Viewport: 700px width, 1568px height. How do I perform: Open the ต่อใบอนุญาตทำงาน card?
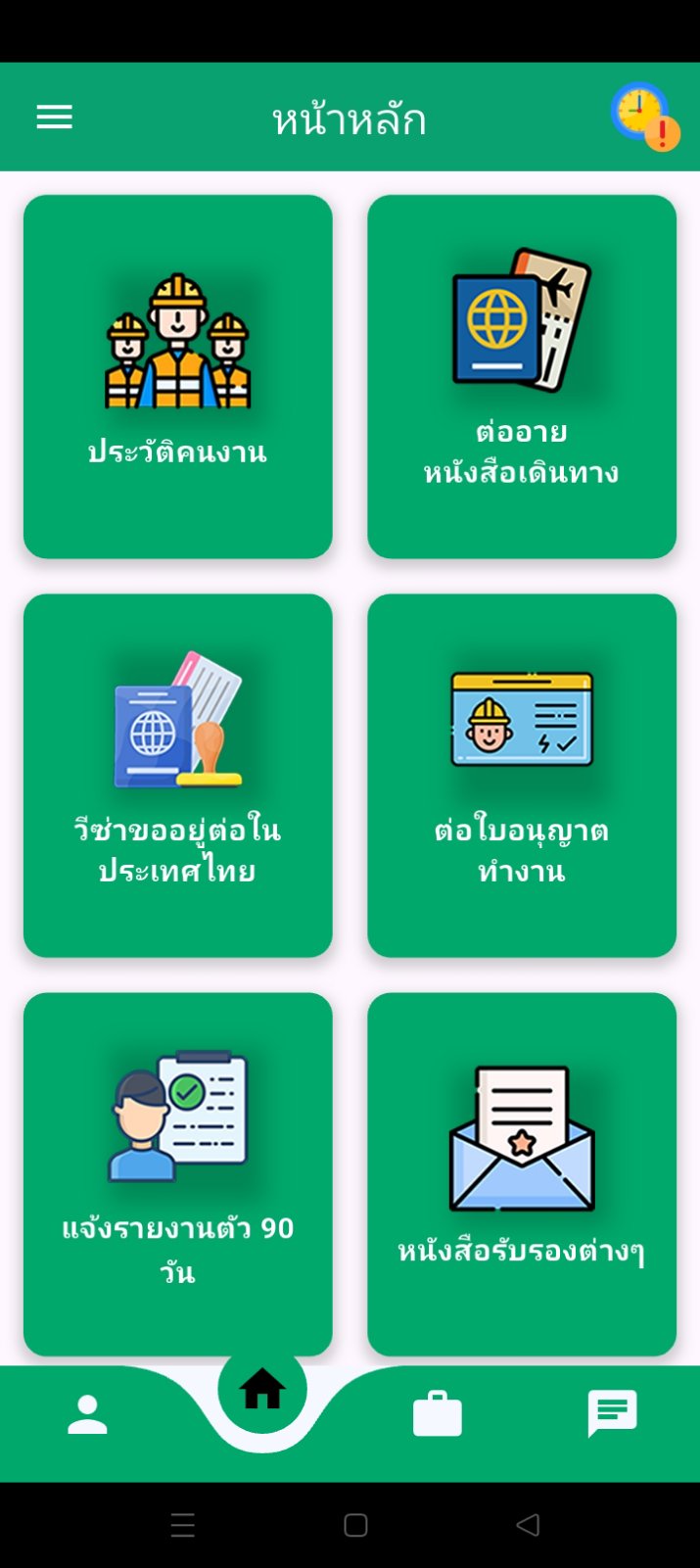[522, 776]
